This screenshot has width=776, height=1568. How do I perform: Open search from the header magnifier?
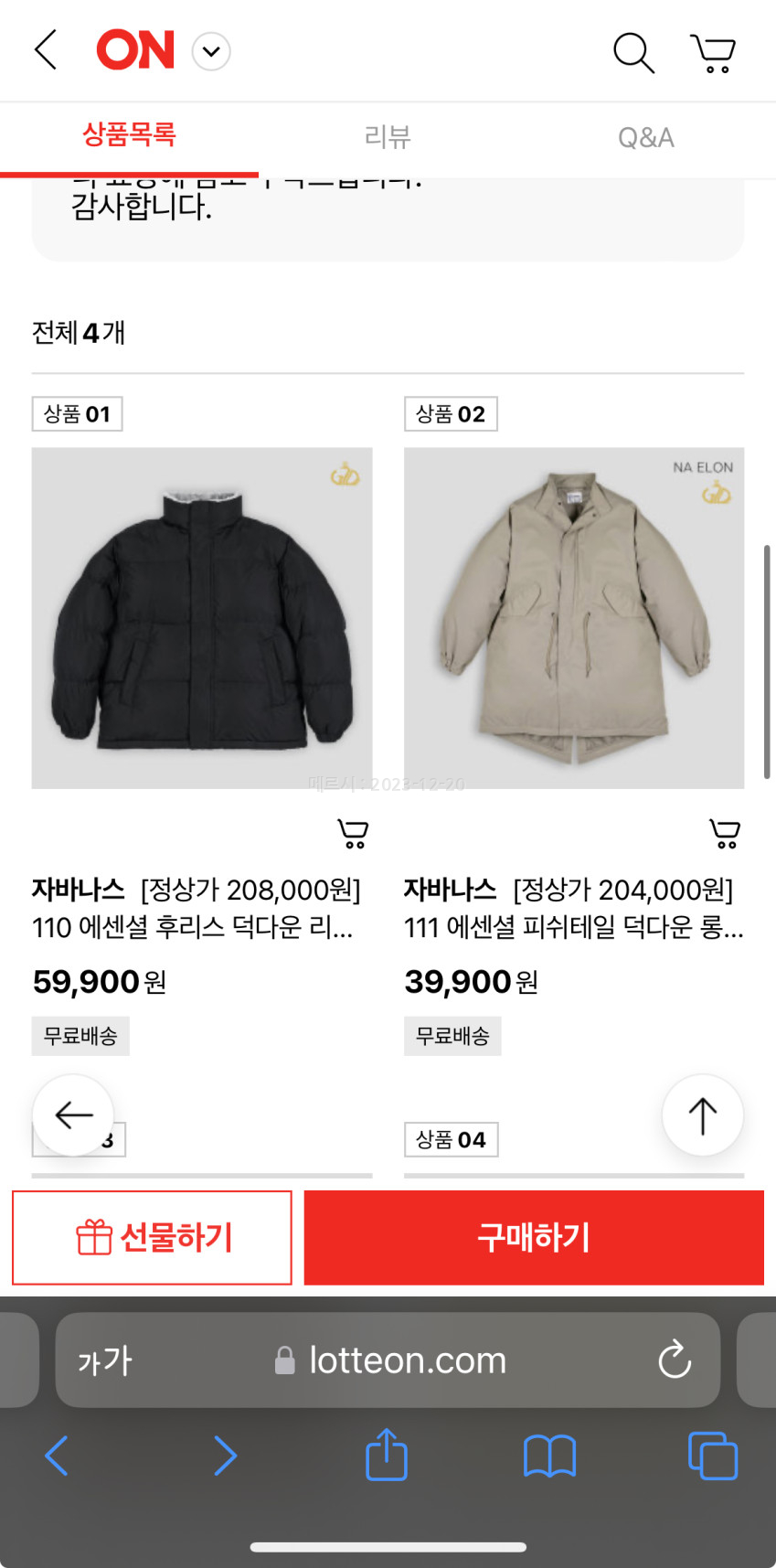633,52
